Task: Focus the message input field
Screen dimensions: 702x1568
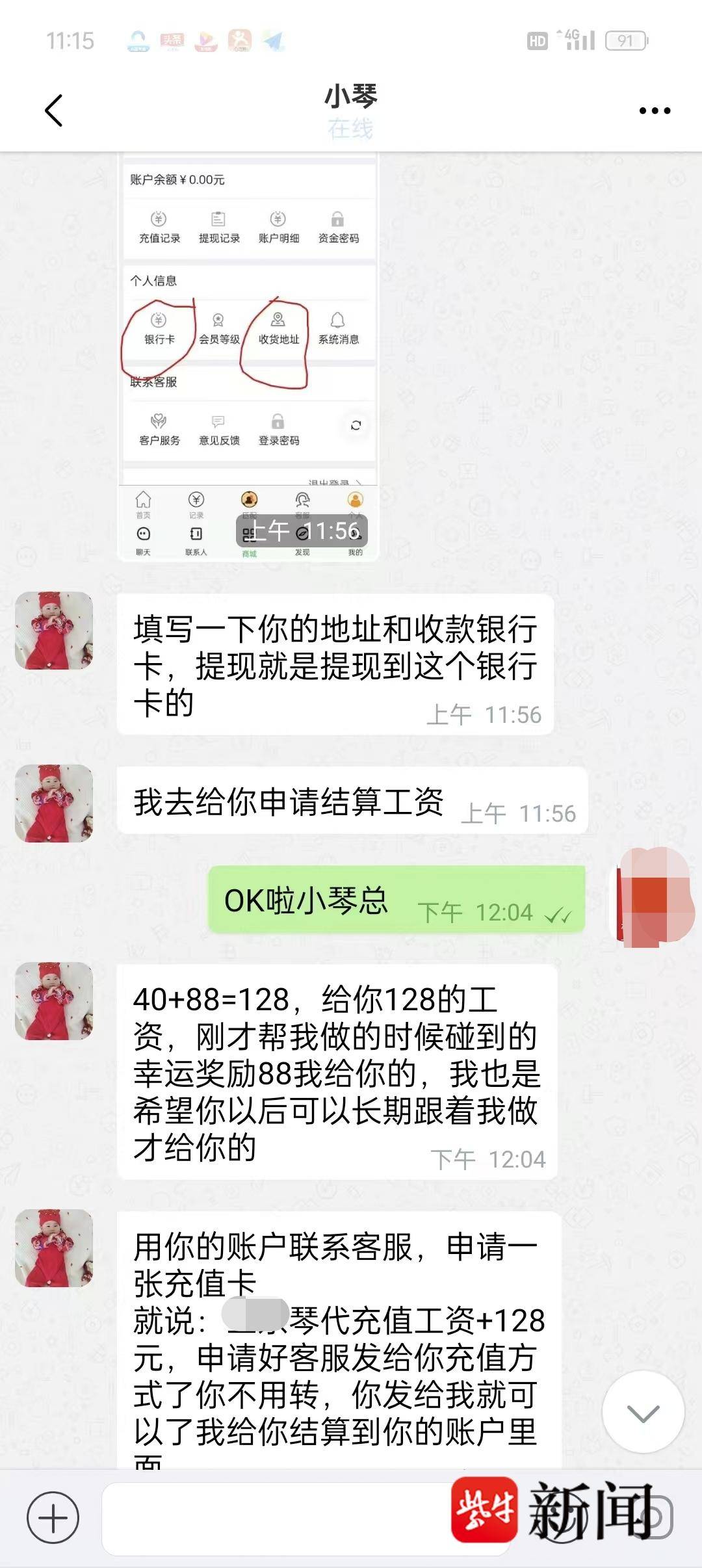Action: [273, 1517]
